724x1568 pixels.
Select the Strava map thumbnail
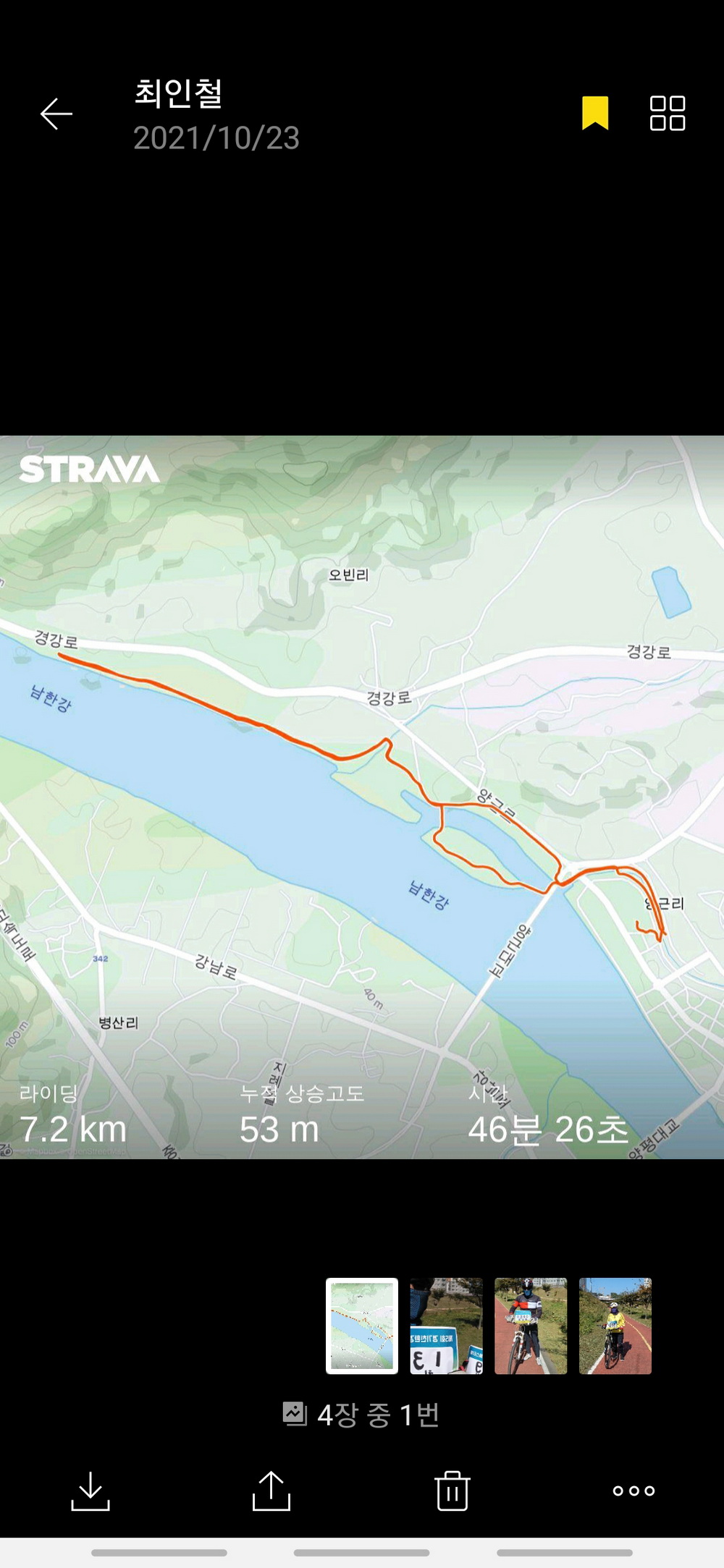point(362,1326)
